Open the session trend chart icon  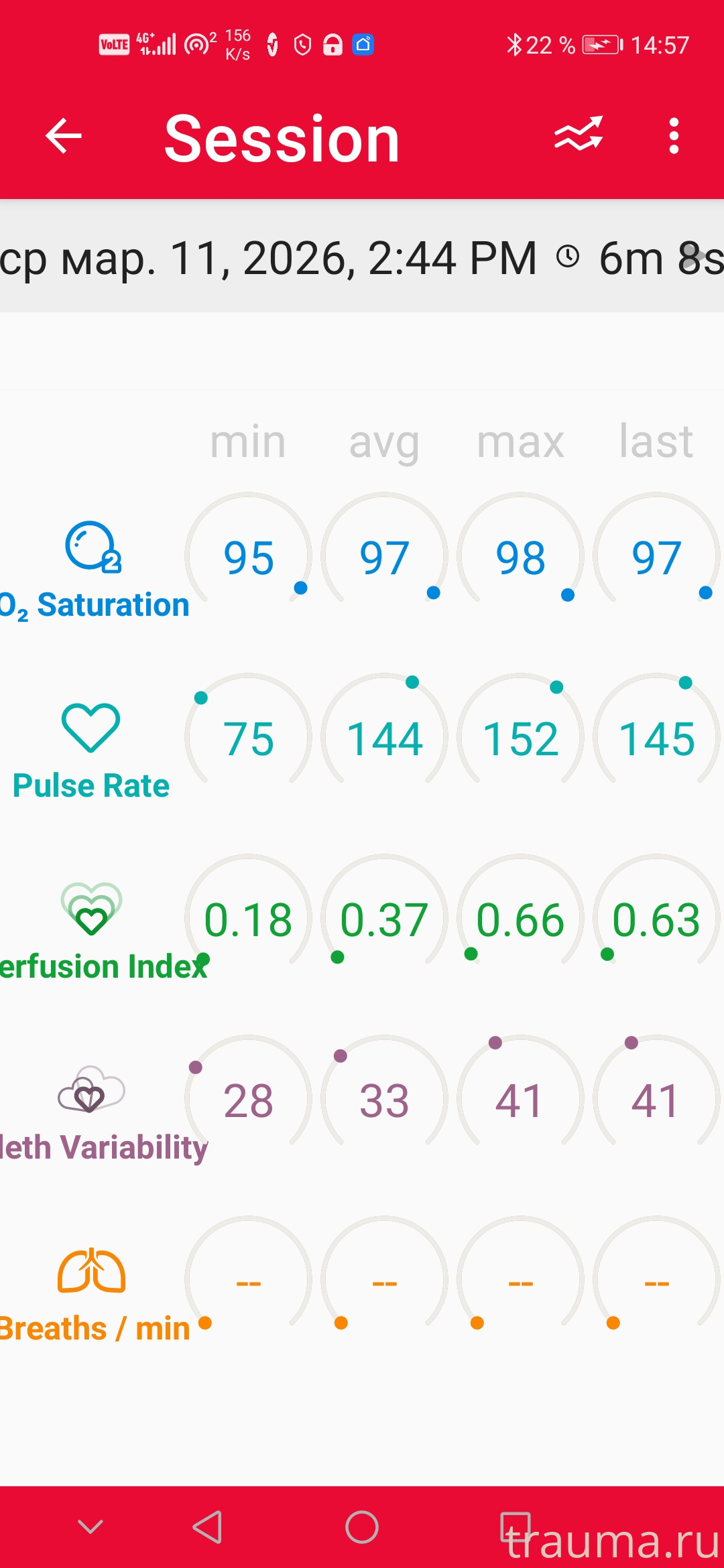coord(579,135)
